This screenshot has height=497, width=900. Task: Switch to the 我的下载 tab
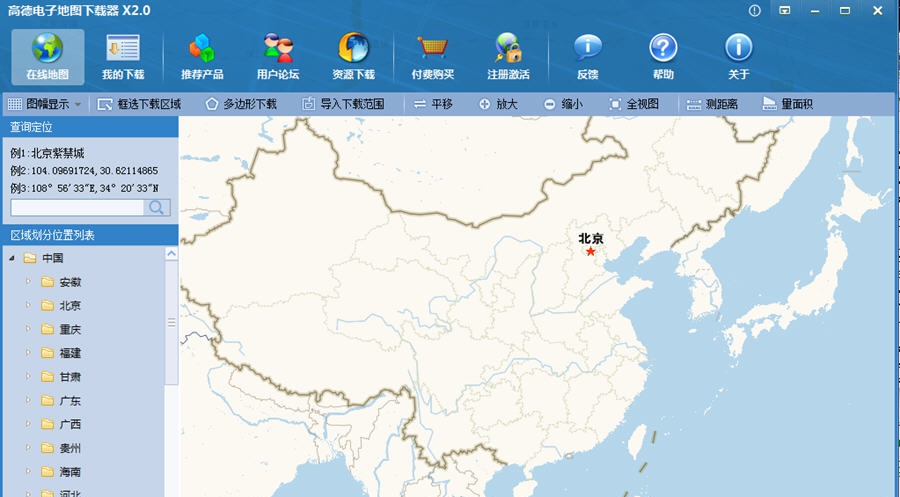pyautogui.click(x=123, y=56)
